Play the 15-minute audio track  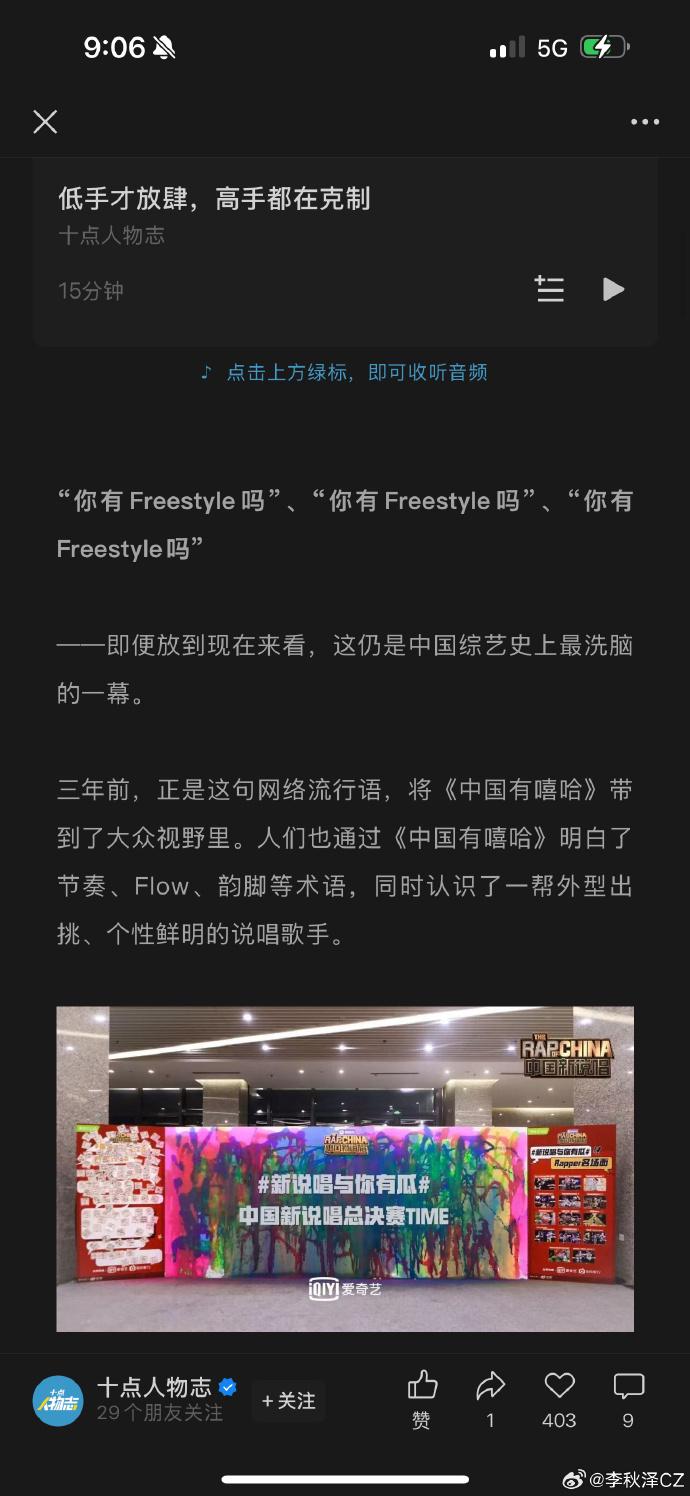tap(613, 290)
